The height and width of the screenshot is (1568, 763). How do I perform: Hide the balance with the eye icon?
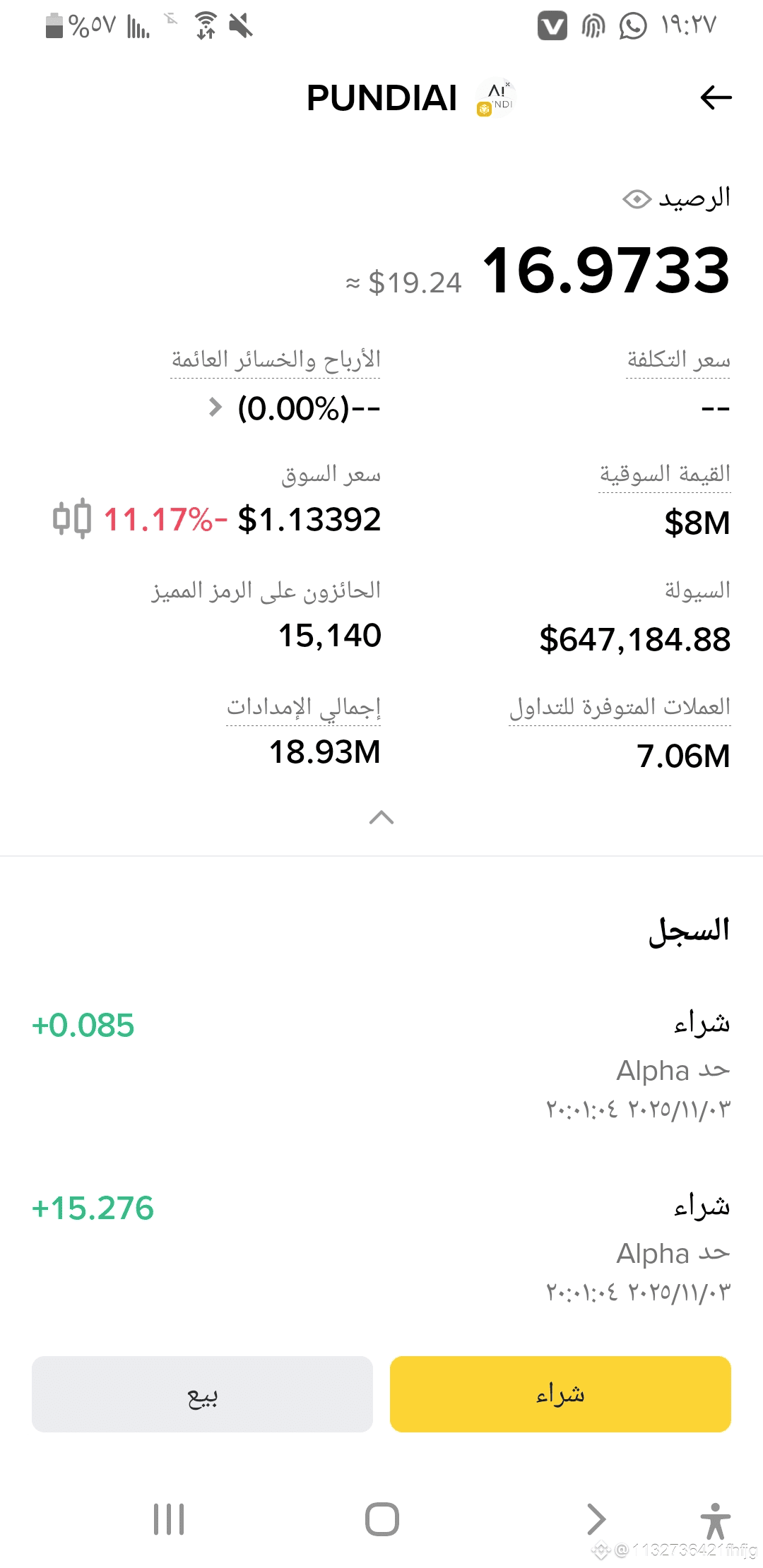(x=637, y=200)
